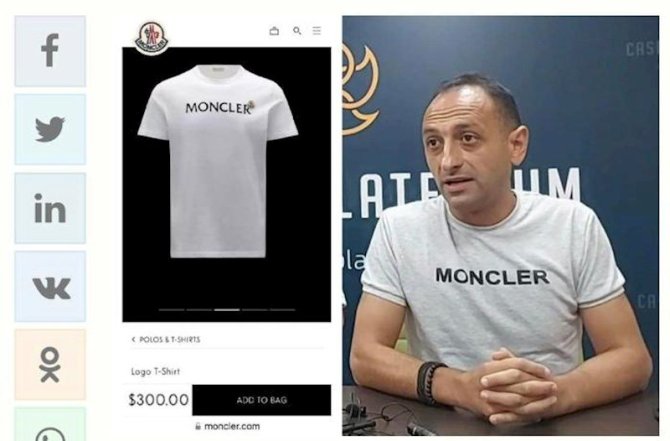Image resolution: width=670 pixels, height=441 pixels.
Task: Share the article on VK
Action: coord(50,287)
